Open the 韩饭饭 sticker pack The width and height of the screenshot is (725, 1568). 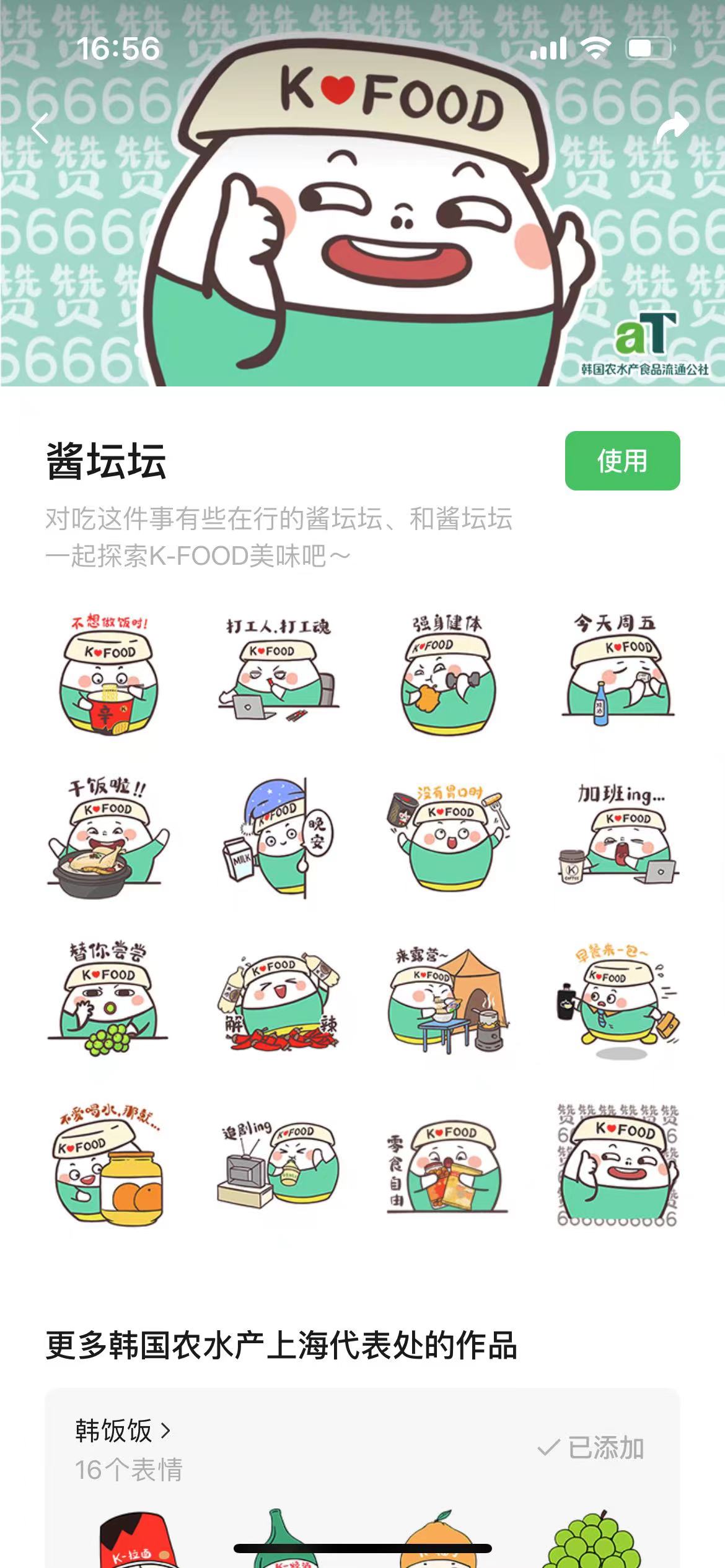click(122, 1431)
